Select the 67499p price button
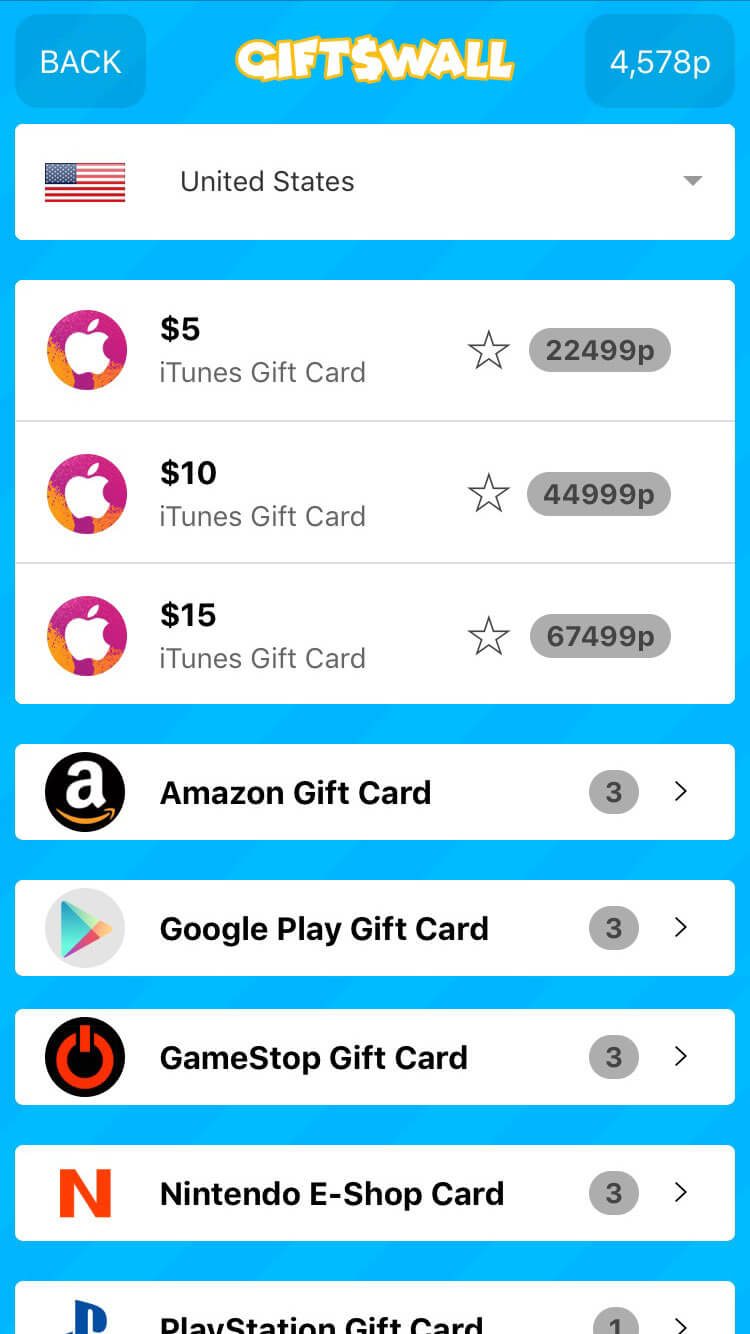Viewport: 750px width, 1334px height. coord(599,636)
